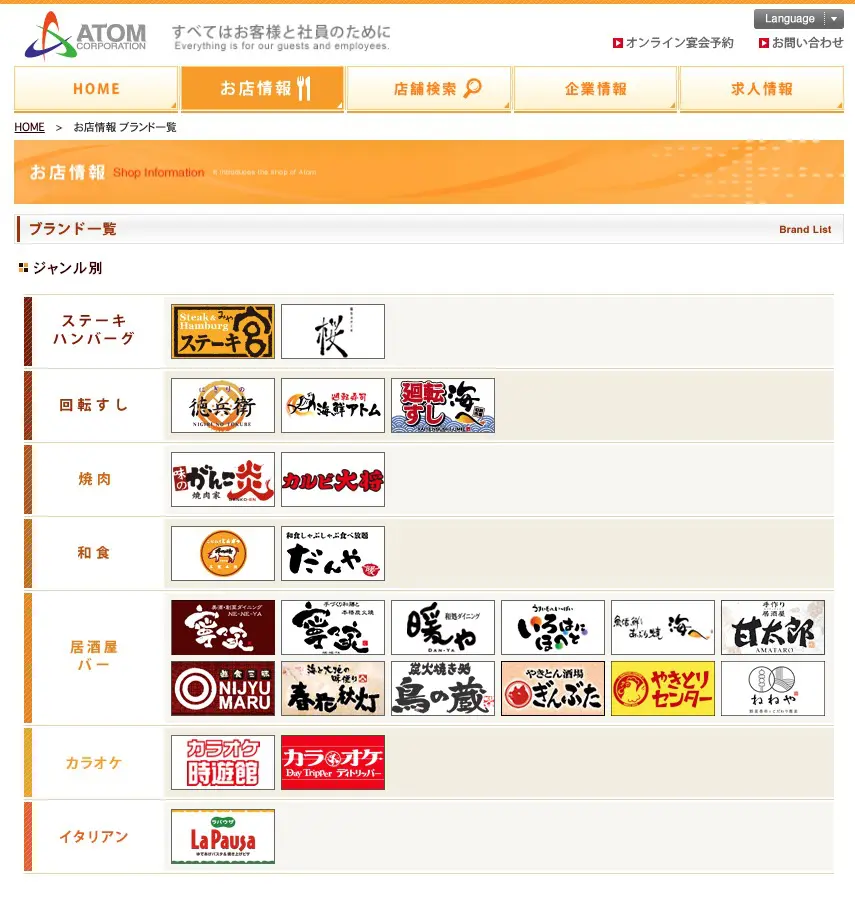Open the 甘太郎 izakaya brand tile
The height and width of the screenshot is (899, 855).
pos(772,627)
